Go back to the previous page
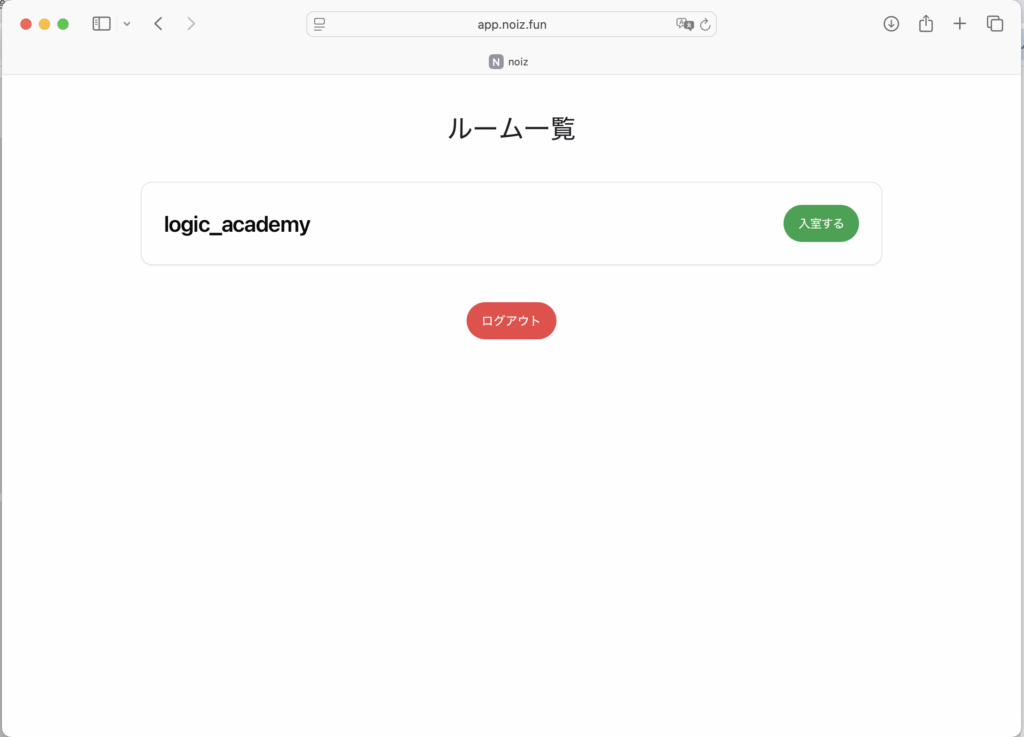Screen dimensions: 1024x737 158,23
